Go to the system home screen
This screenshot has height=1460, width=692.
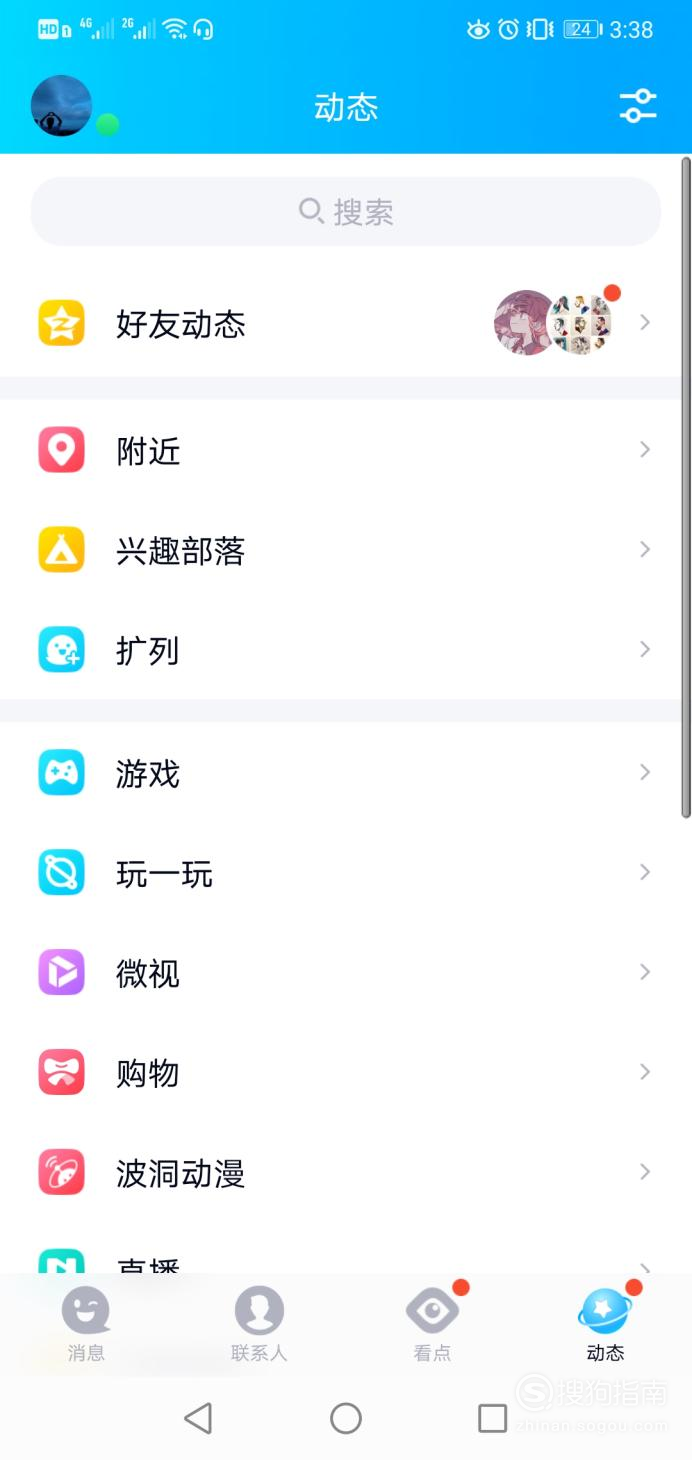click(x=346, y=1418)
